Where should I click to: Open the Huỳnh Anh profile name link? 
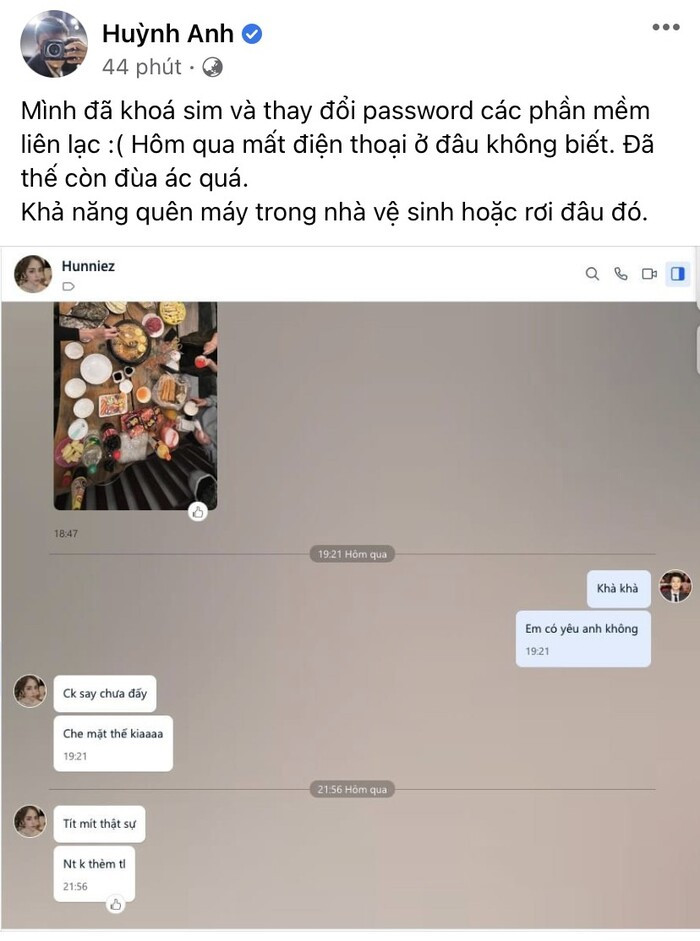pos(167,32)
